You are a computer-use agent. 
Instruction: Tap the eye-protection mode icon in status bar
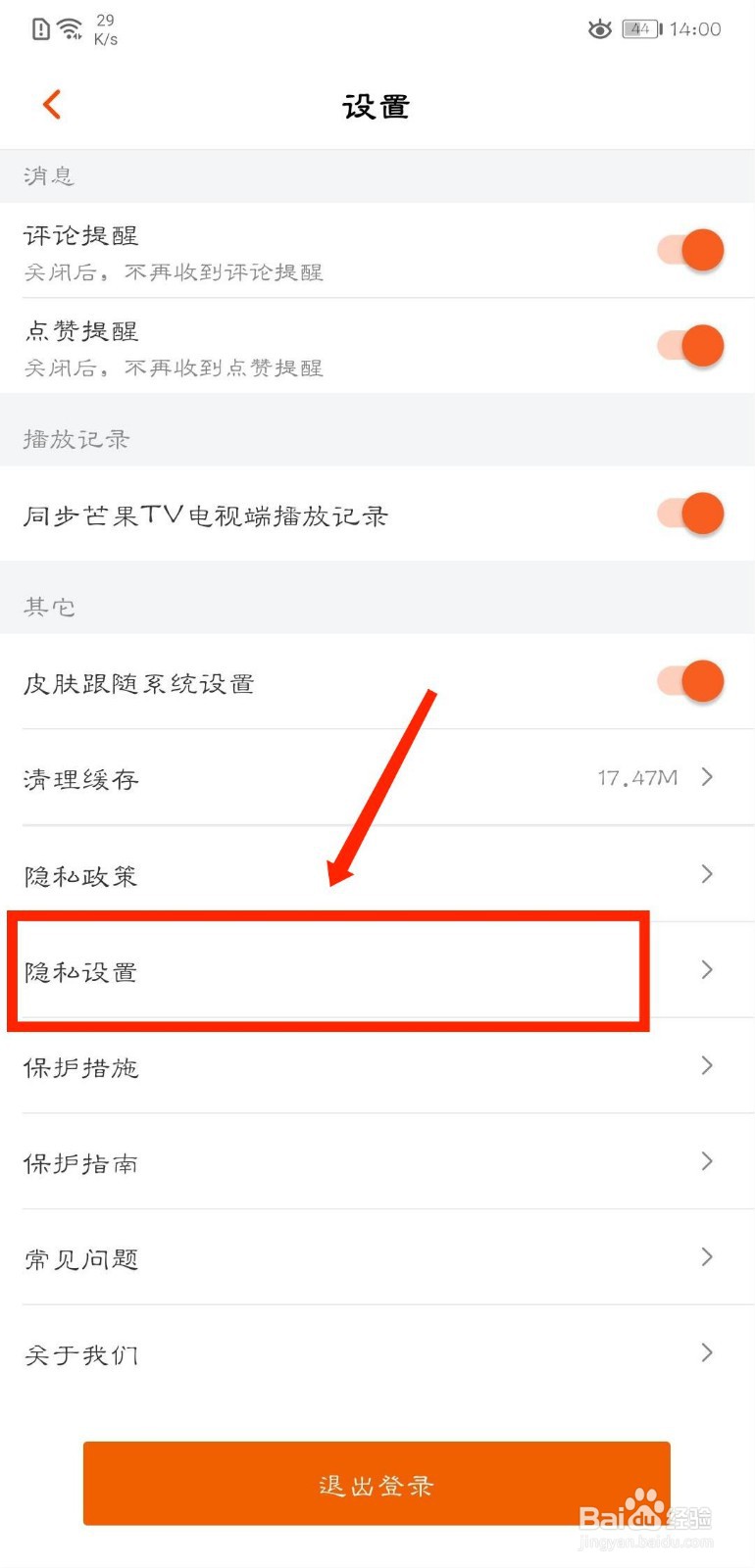599,29
